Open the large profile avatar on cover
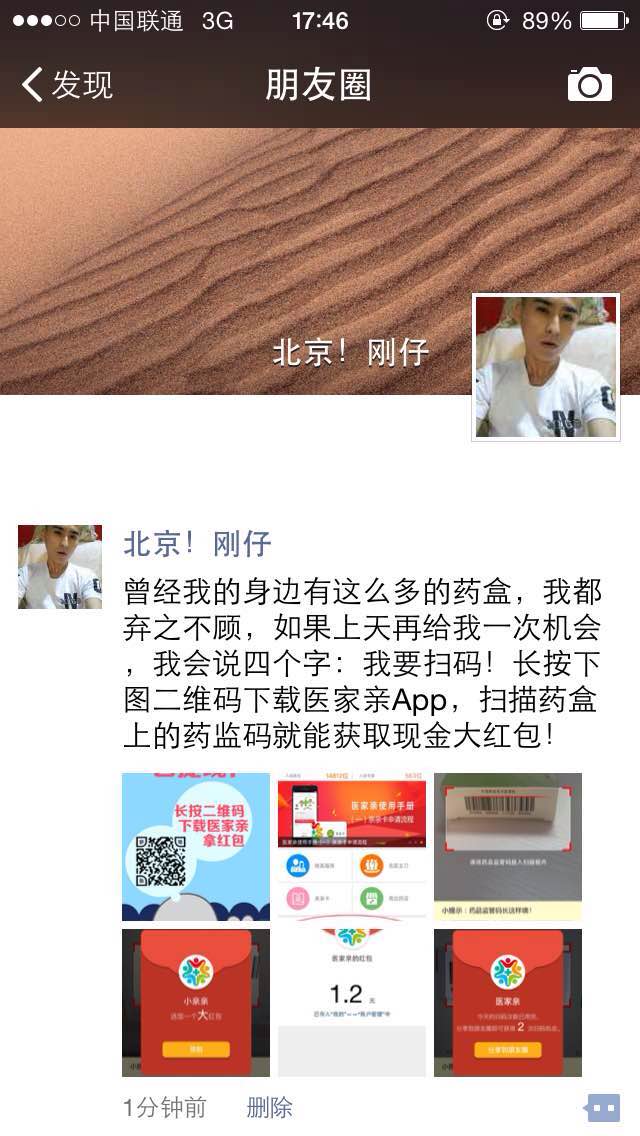640x1136 pixels. coord(546,367)
